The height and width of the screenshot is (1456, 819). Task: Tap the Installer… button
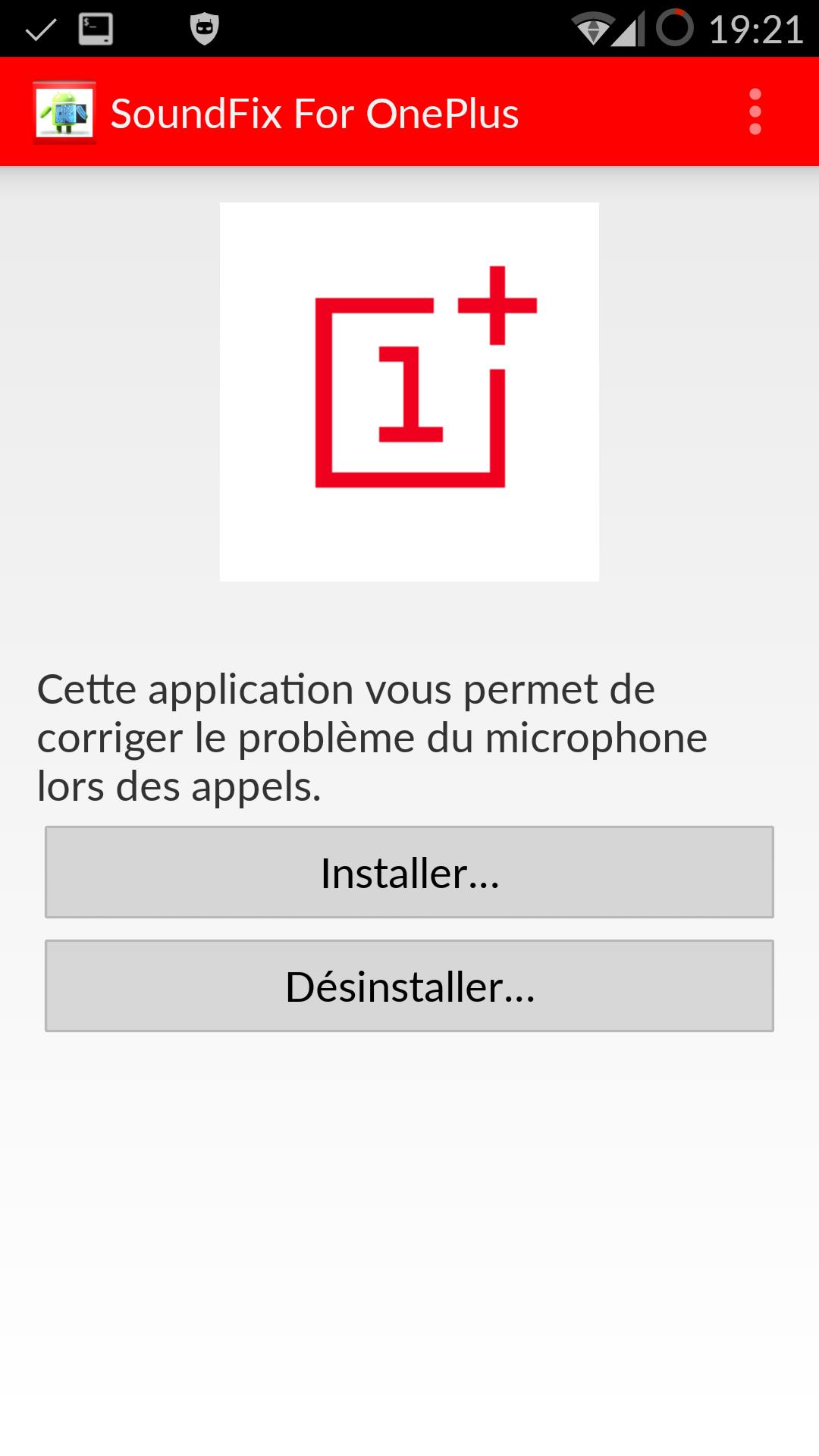coord(409,872)
